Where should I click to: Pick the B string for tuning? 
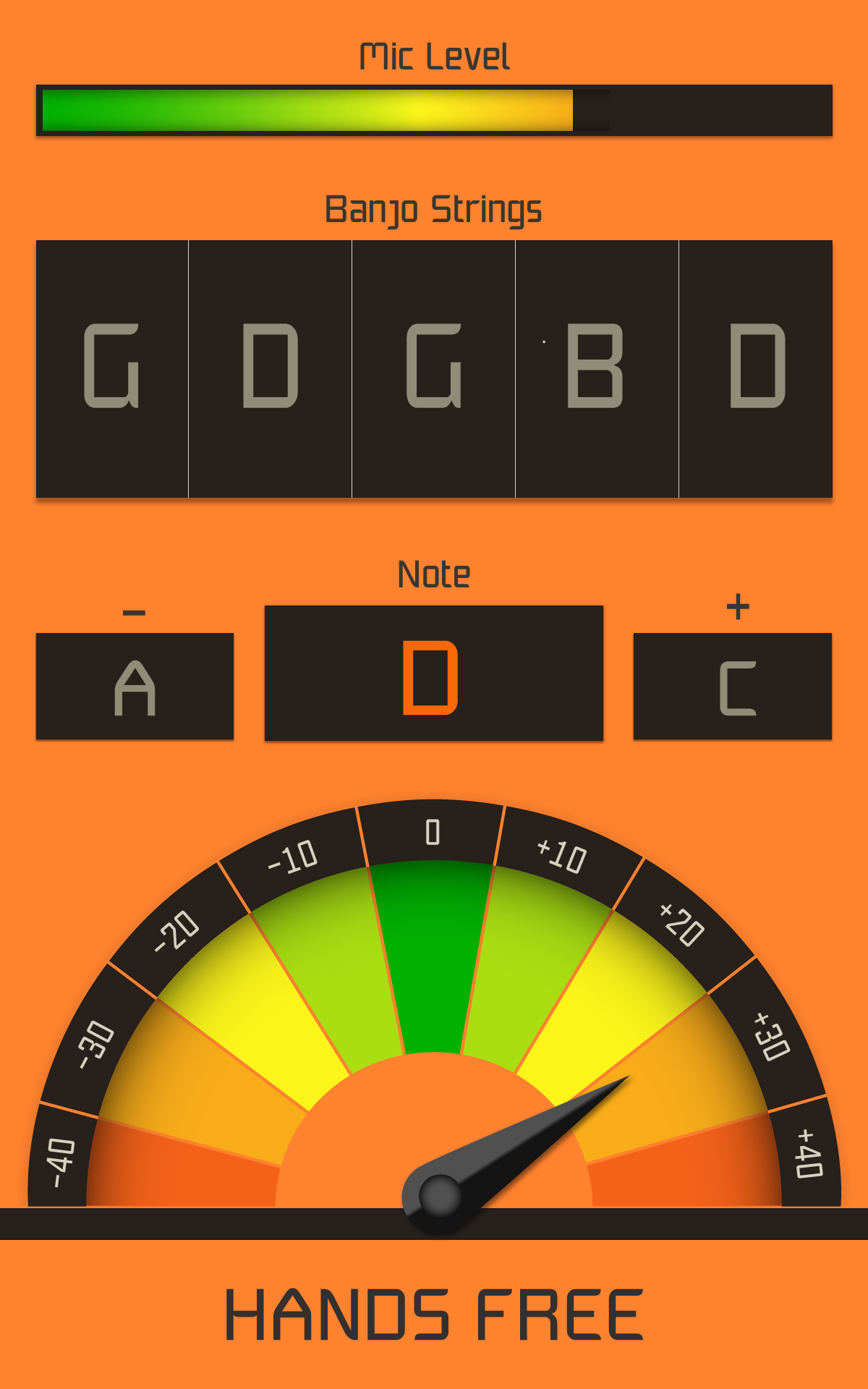tap(593, 369)
